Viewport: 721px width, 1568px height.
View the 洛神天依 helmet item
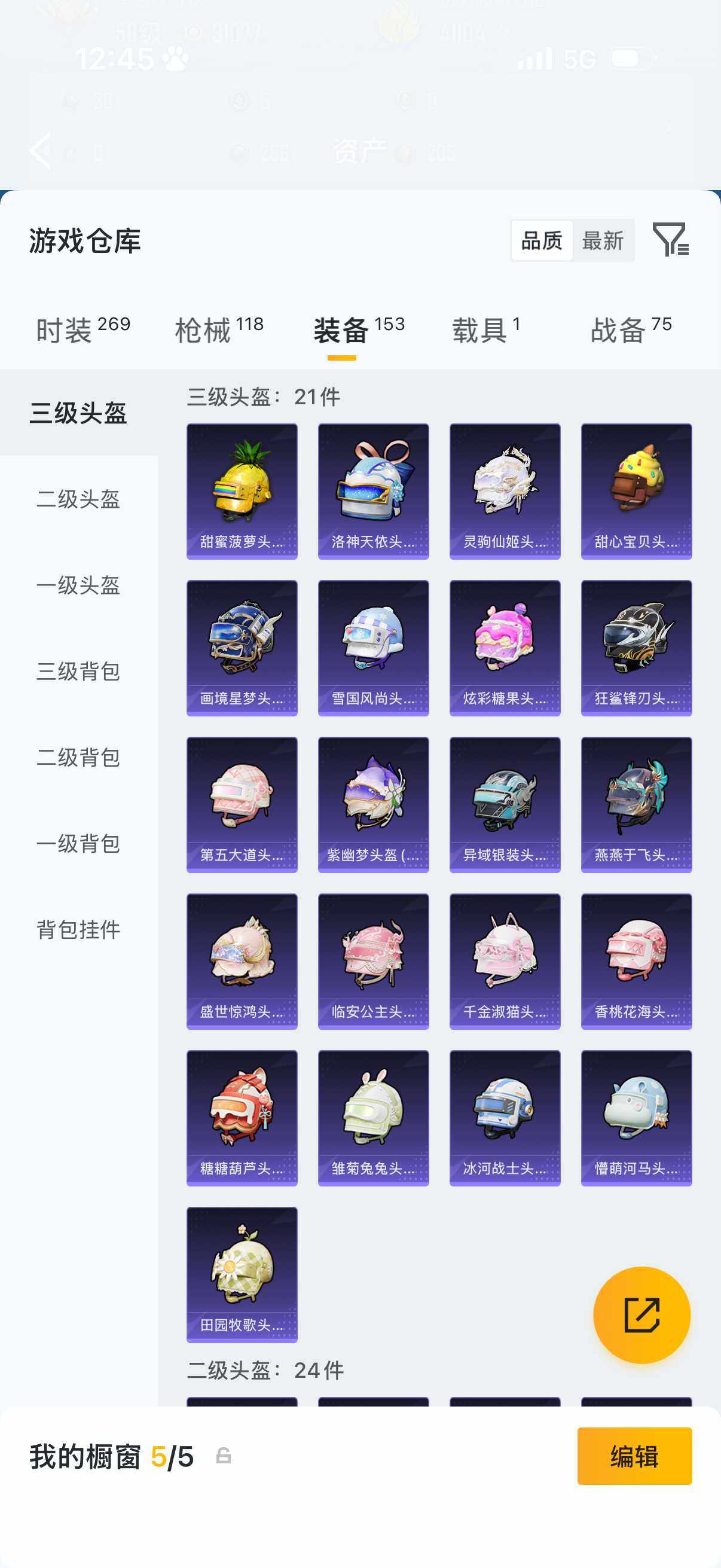click(373, 490)
